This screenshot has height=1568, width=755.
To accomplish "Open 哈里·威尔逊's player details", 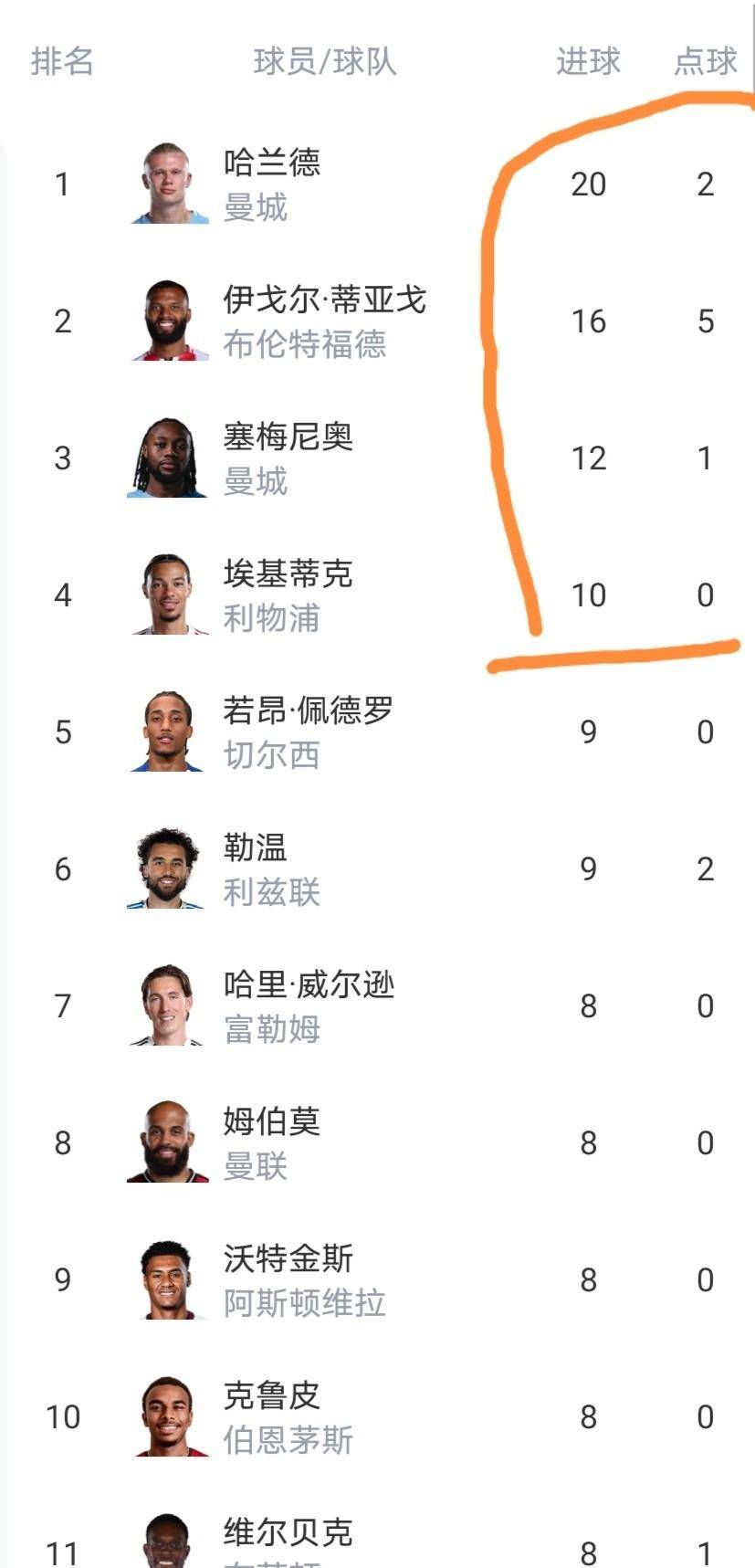I will pyautogui.click(x=308, y=1005).
